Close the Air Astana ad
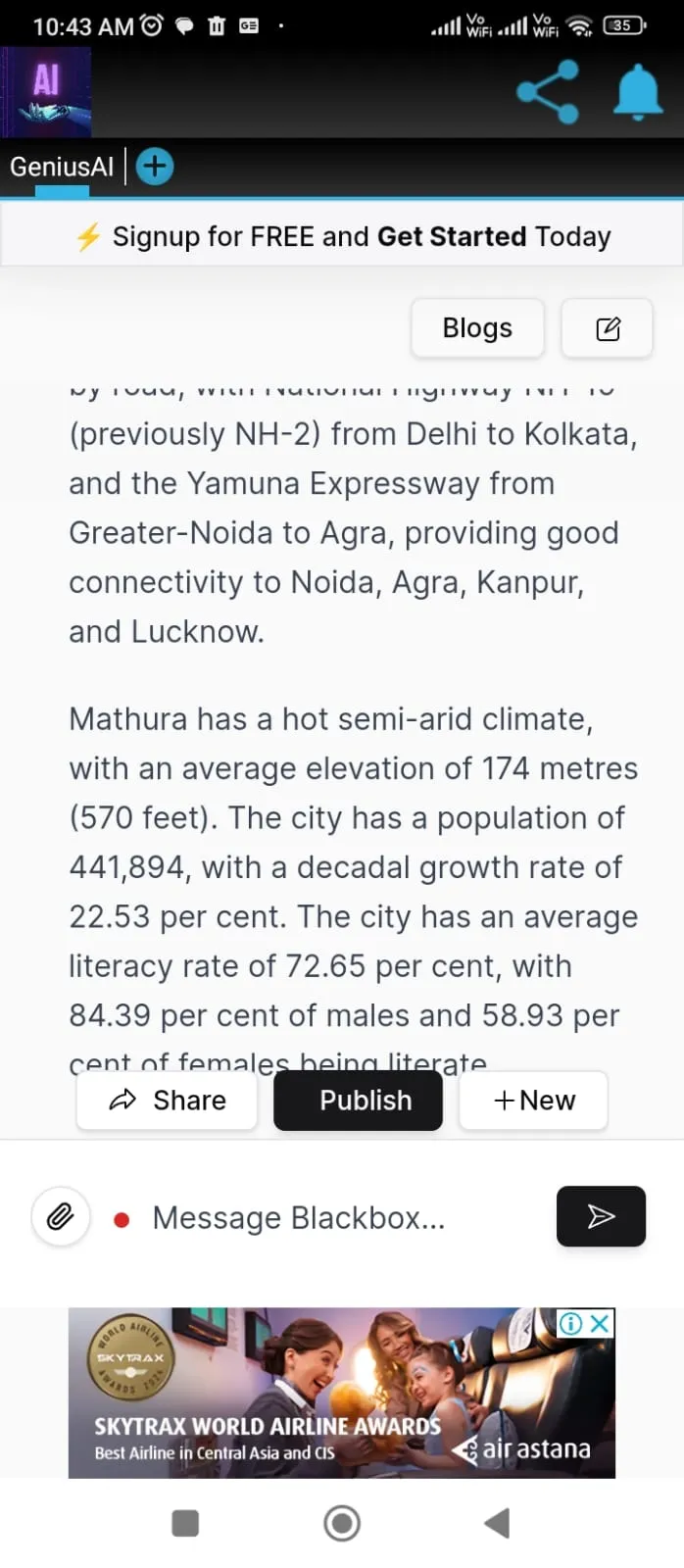This screenshot has width=684, height=1568. [601, 1323]
